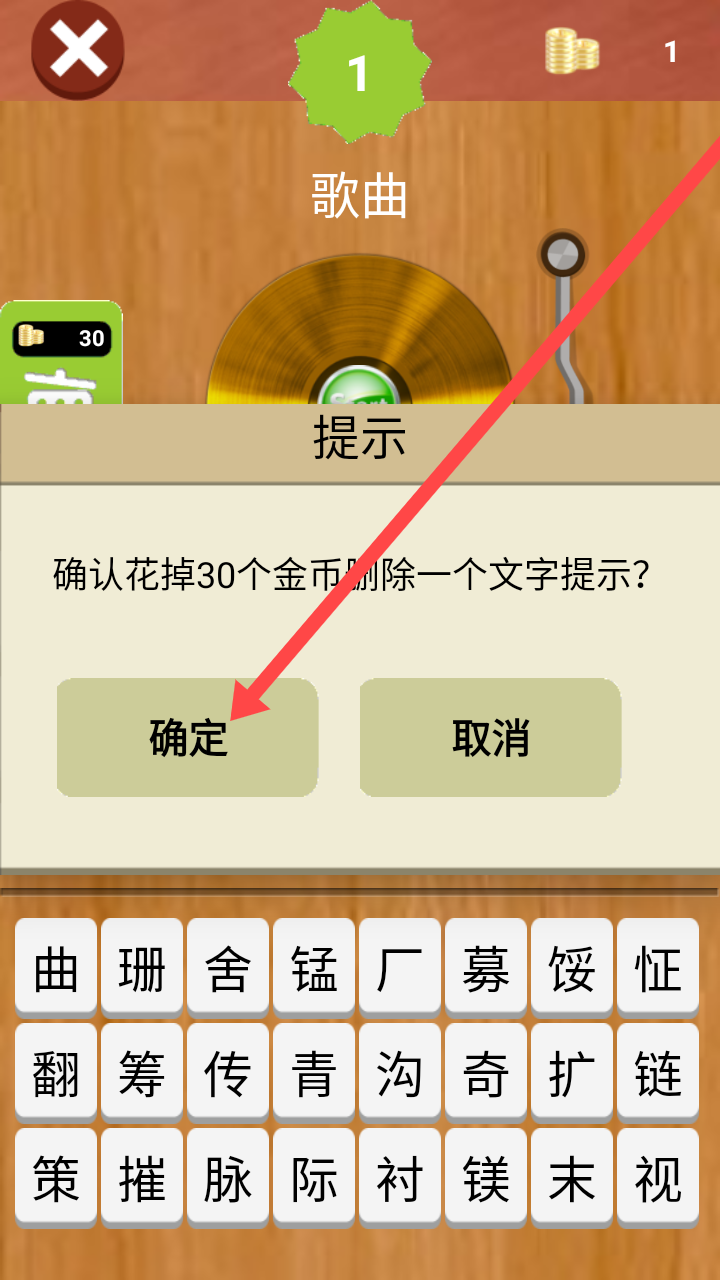Pick the character tile 珊
This screenshot has height=1280, width=720.
[x=142, y=968]
